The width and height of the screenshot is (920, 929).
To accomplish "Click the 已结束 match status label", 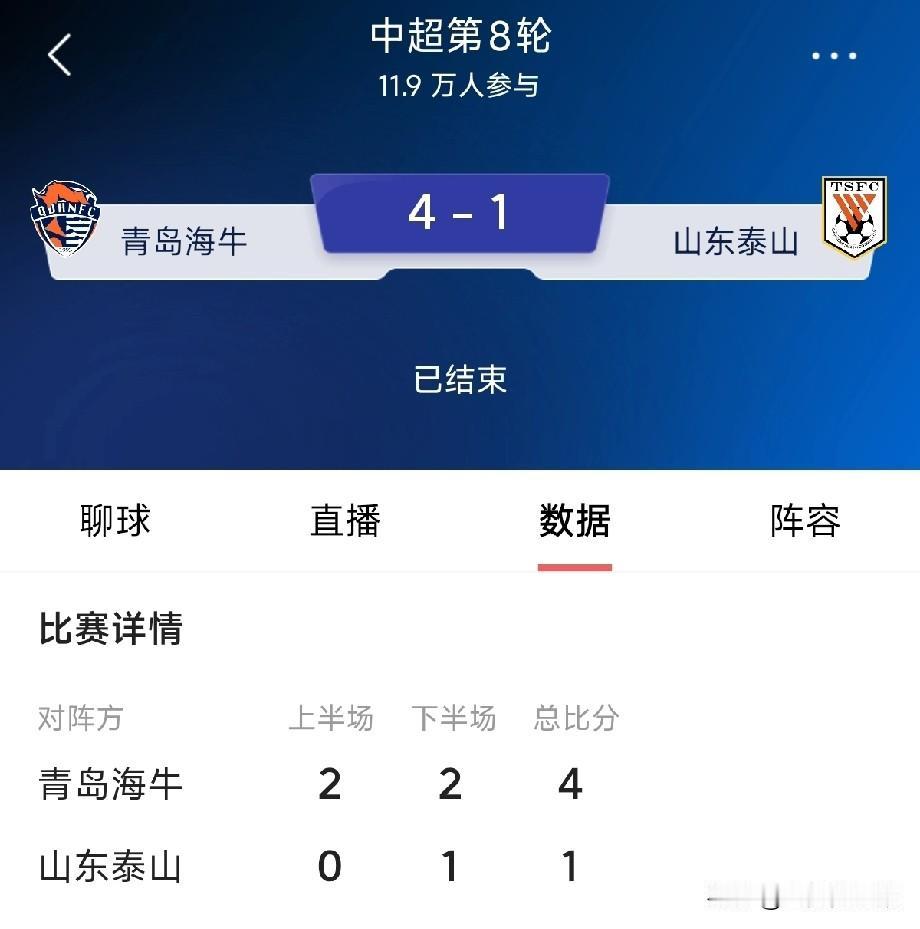I will (x=459, y=379).
